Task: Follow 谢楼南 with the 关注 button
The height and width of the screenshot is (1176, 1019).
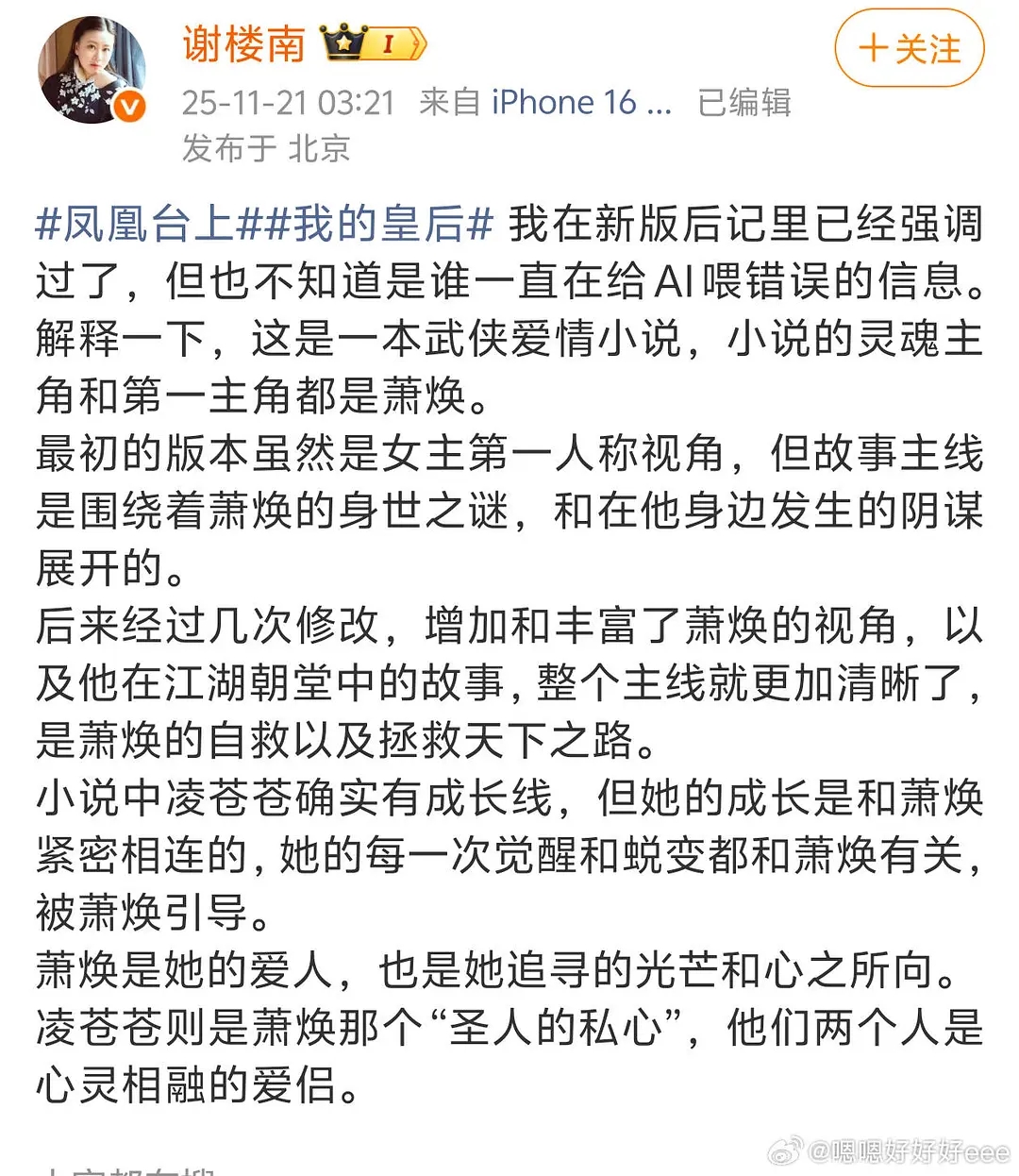Action: 909,48
